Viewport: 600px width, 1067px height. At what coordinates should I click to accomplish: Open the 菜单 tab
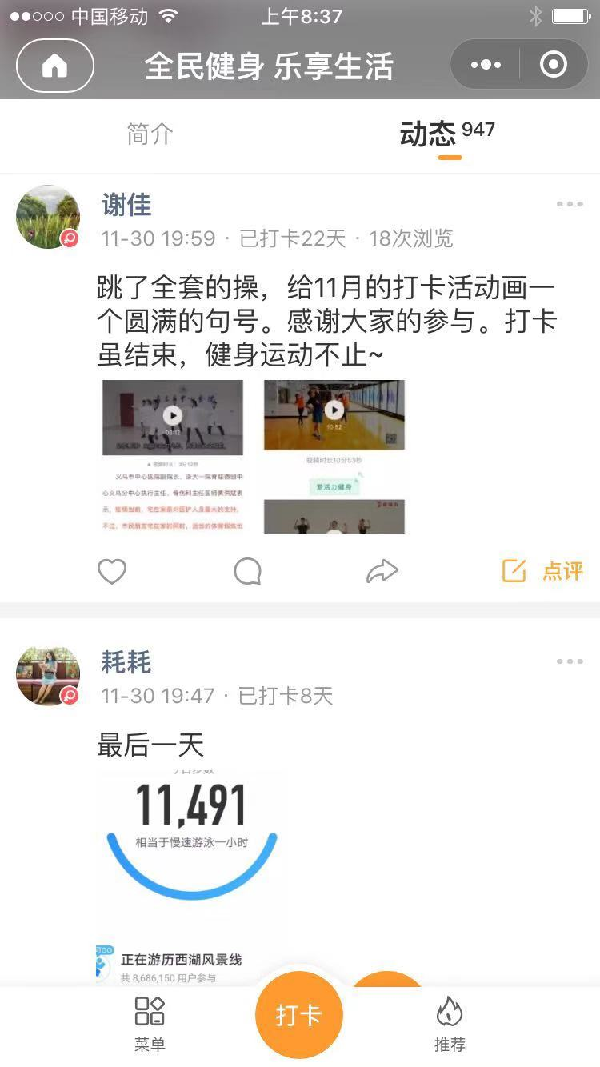click(150, 1024)
